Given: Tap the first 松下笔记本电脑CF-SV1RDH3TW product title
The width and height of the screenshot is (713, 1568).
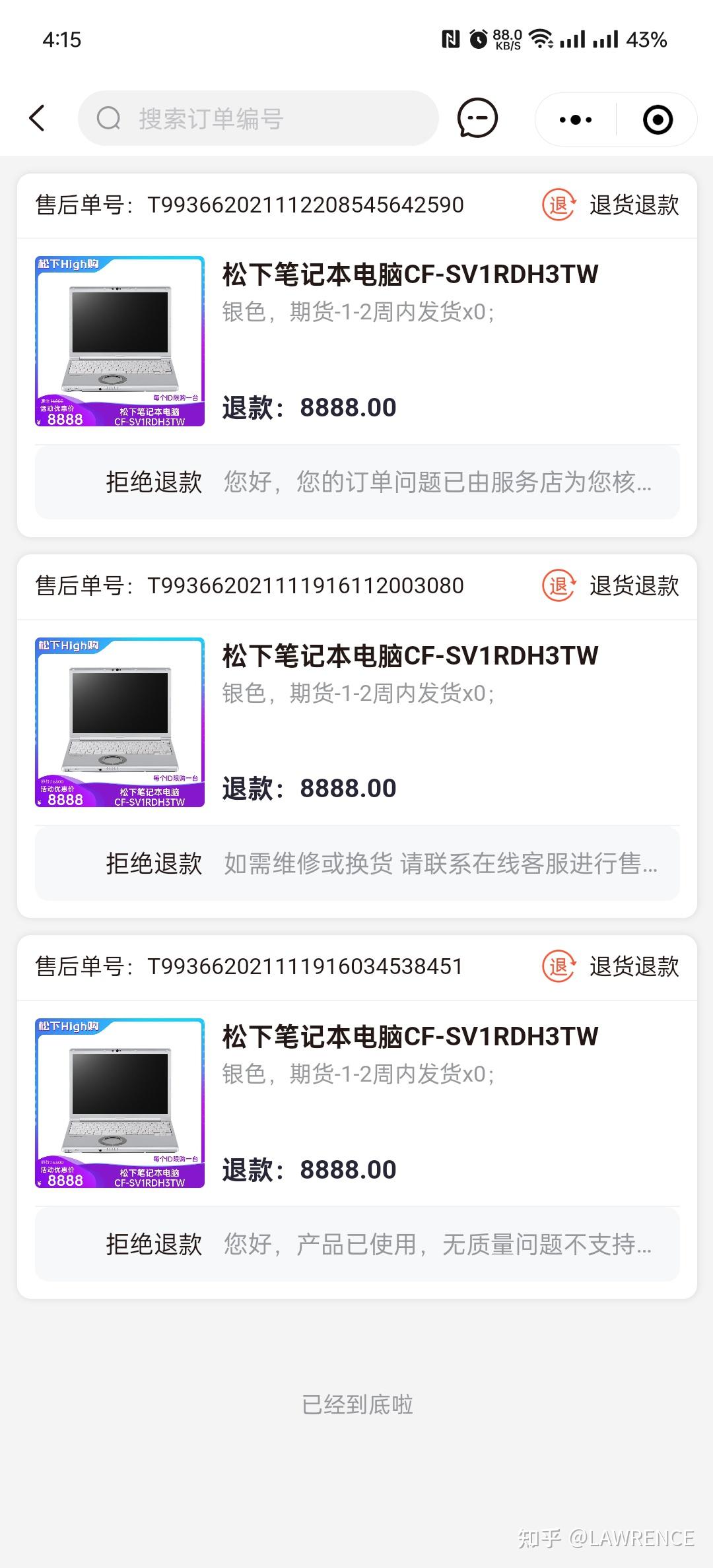Looking at the screenshot, I should click(x=411, y=274).
